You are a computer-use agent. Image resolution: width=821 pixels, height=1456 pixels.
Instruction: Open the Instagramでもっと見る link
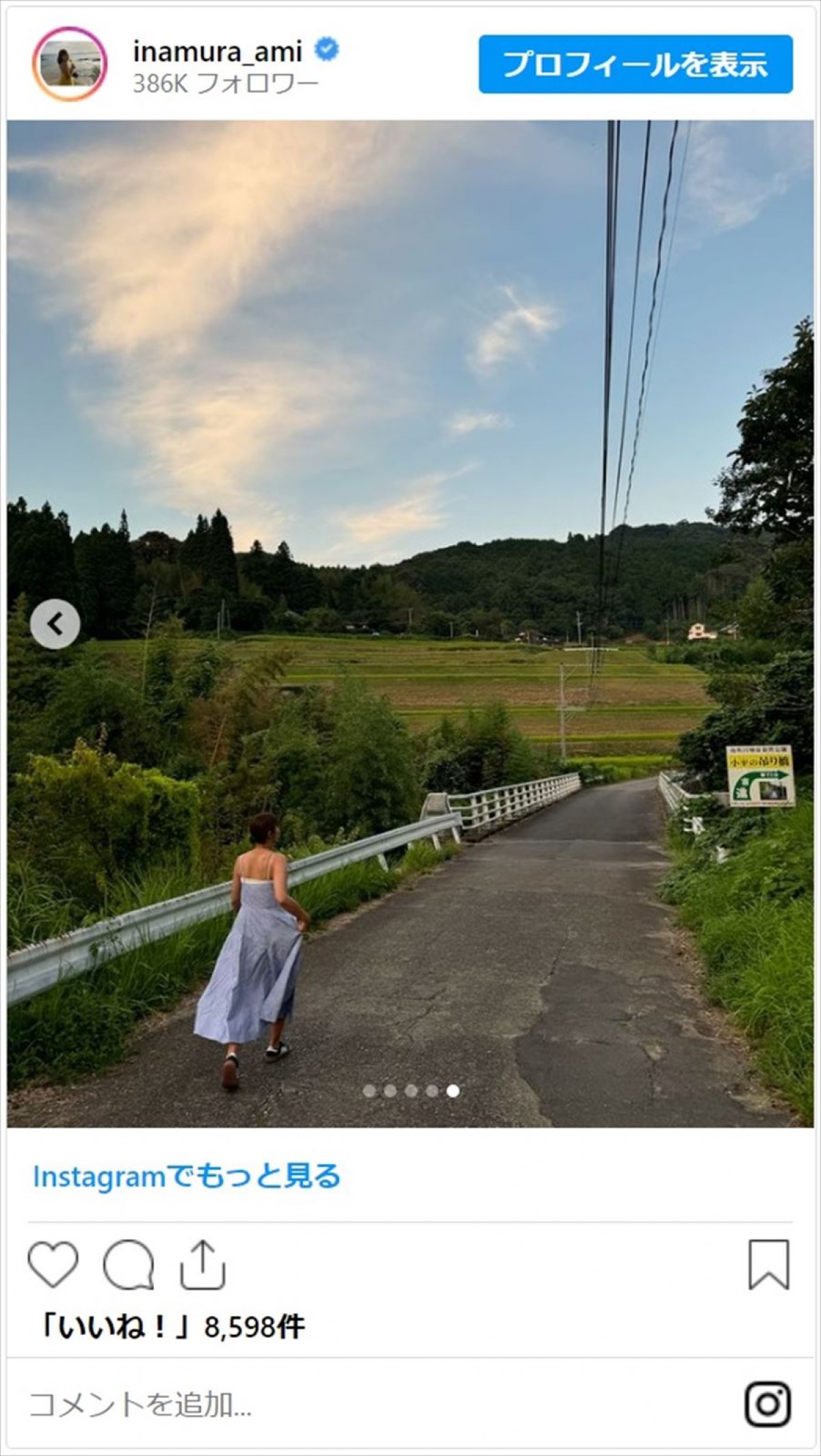(x=187, y=1177)
